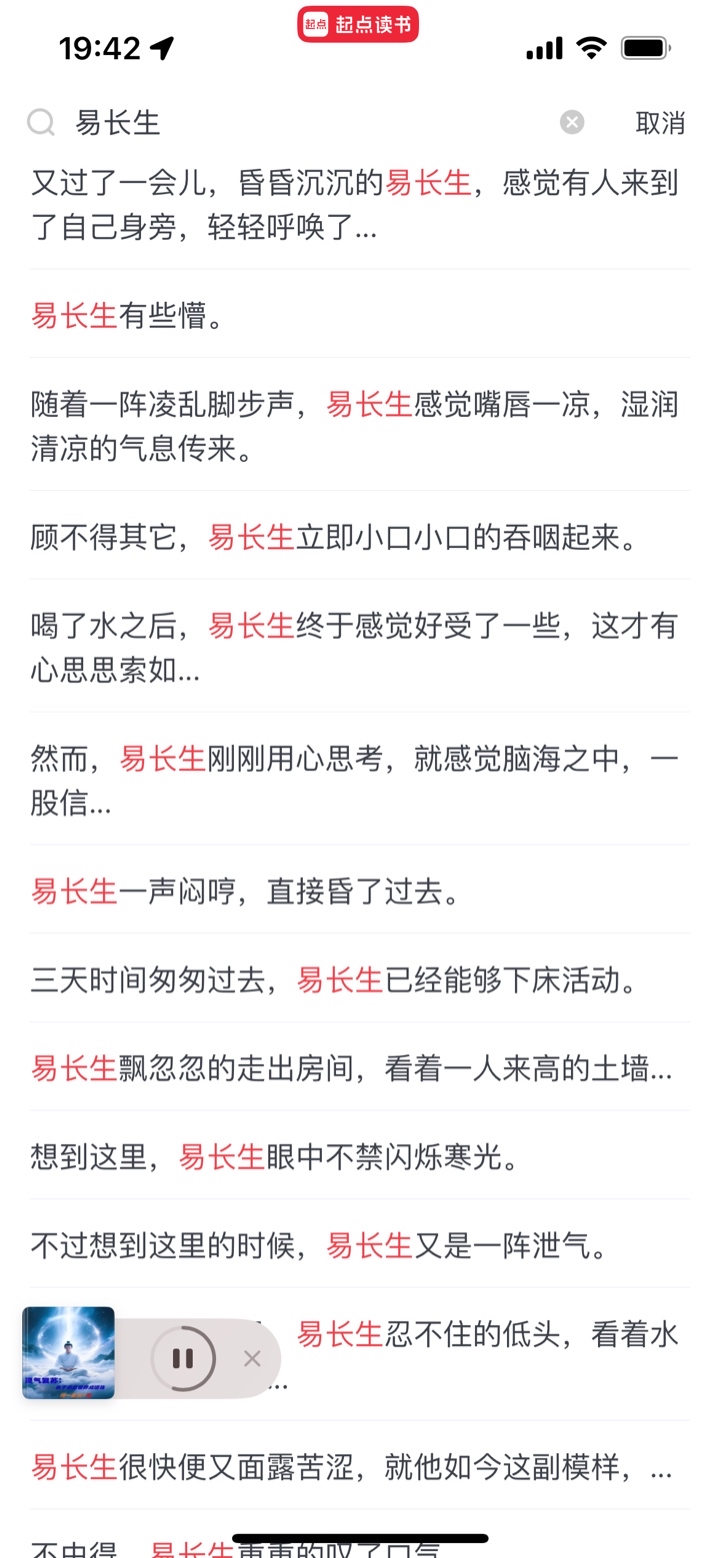Return to 起点读书 via the top pill
The image size is (720, 1558).
point(358,25)
